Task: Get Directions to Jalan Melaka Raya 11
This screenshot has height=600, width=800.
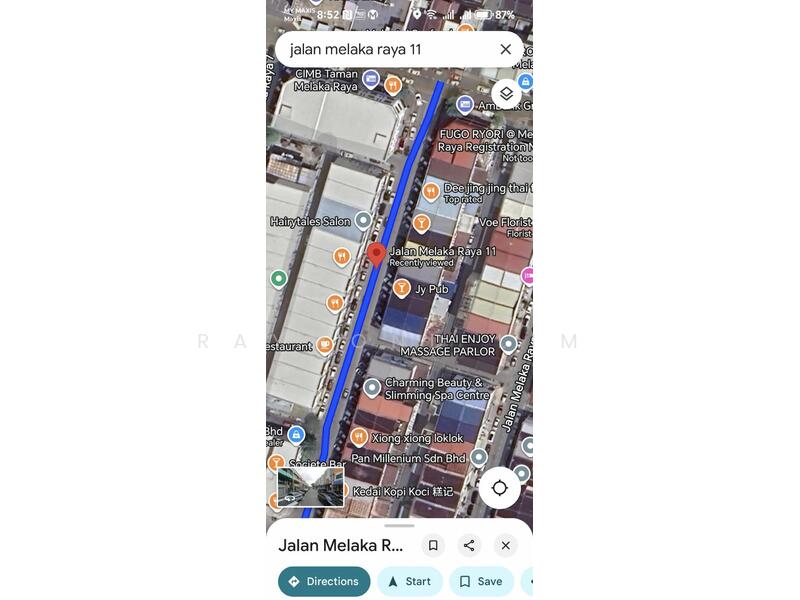Action: click(x=323, y=581)
